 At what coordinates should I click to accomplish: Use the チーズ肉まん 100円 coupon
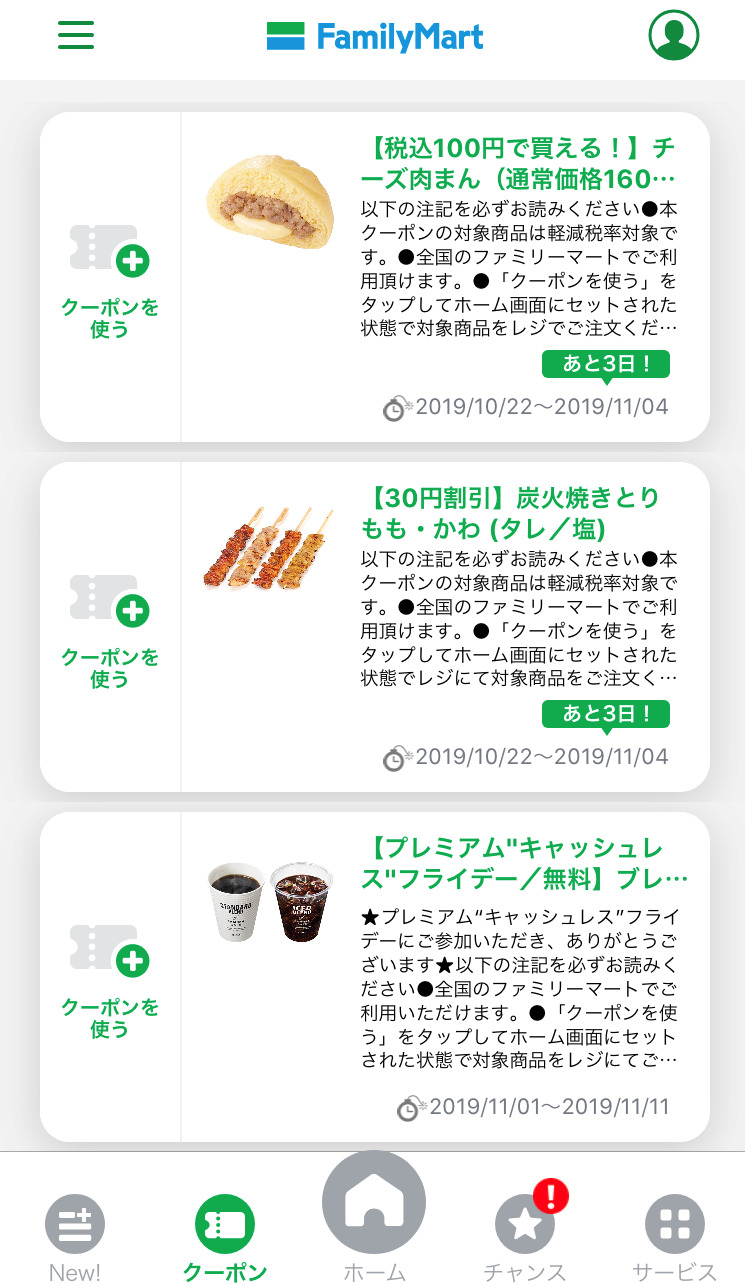point(110,277)
